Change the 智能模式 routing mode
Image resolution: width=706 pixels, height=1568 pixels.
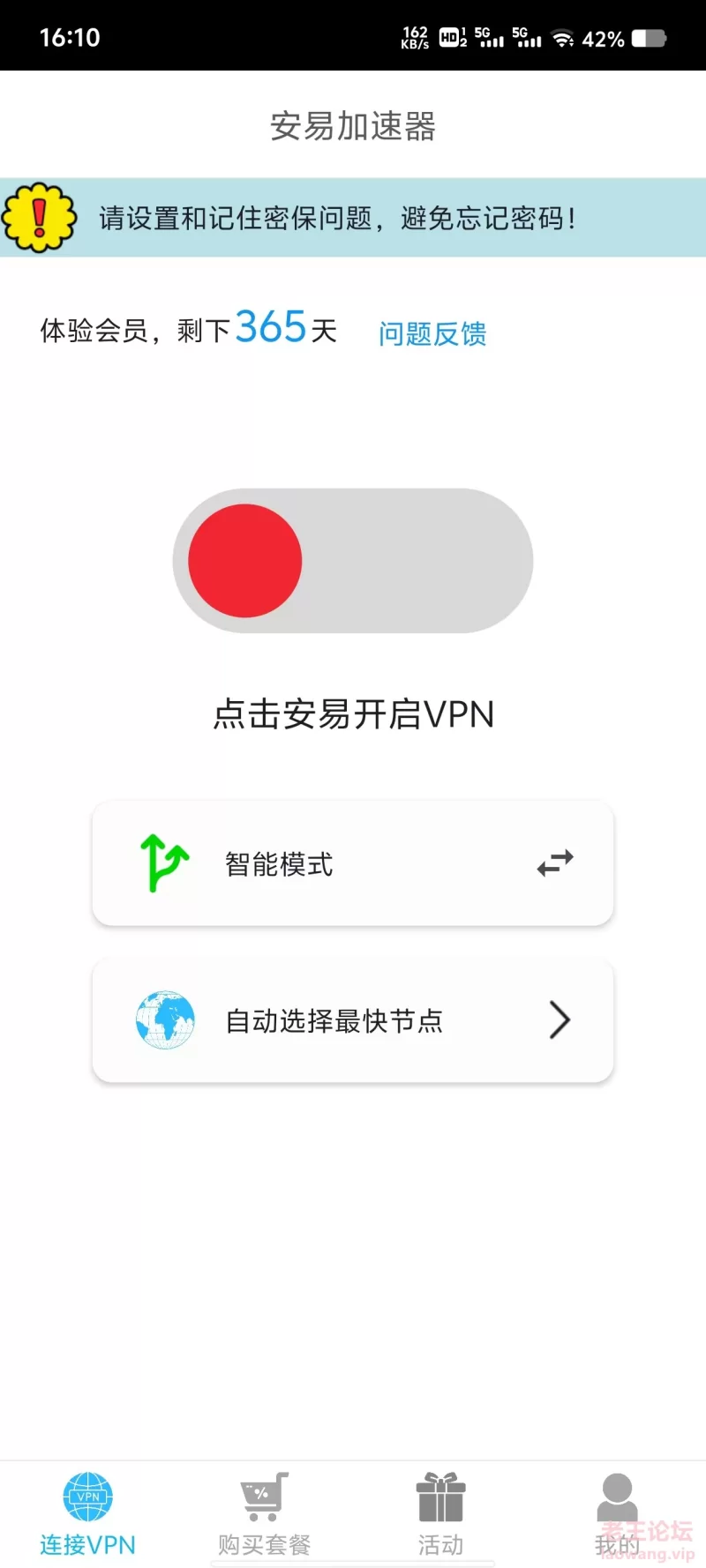tap(352, 863)
